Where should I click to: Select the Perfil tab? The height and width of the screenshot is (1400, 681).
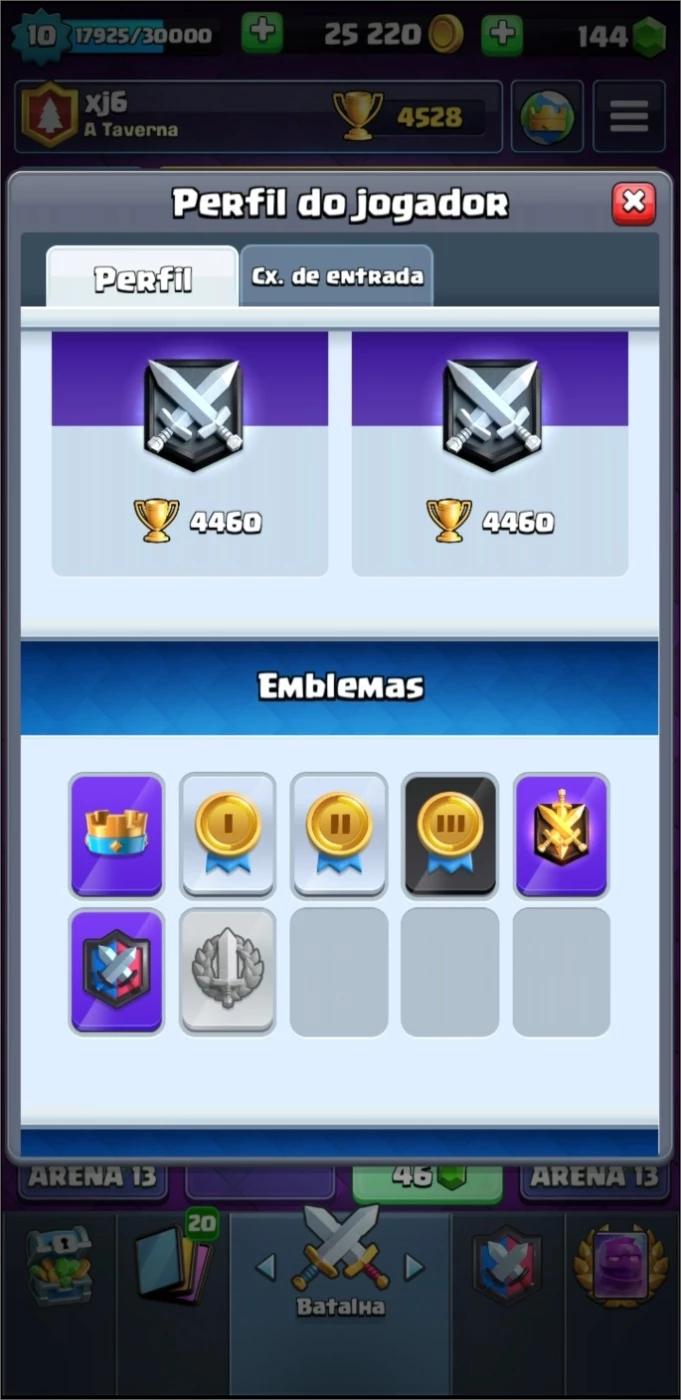tap(142, 277)
